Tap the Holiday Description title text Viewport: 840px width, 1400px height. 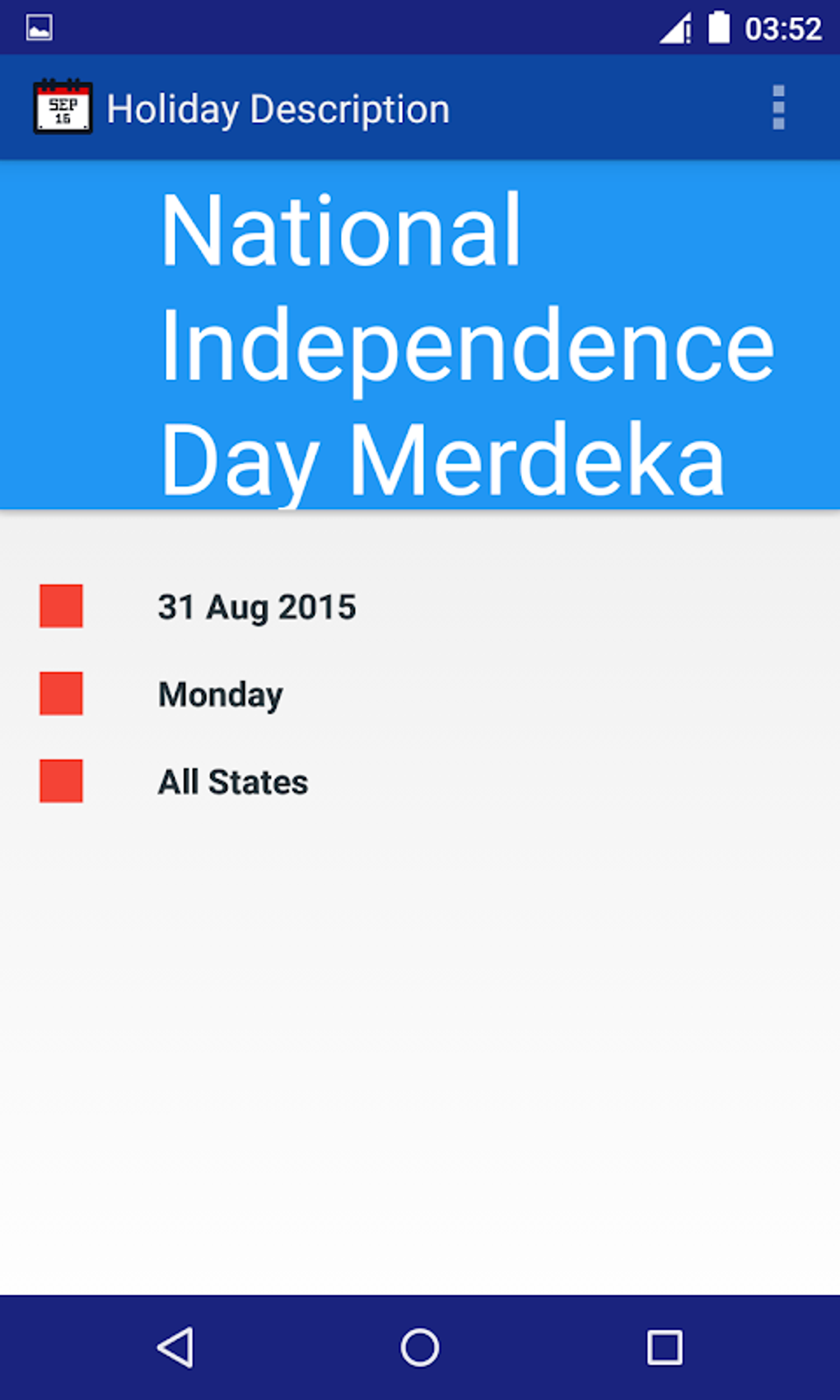278,107
